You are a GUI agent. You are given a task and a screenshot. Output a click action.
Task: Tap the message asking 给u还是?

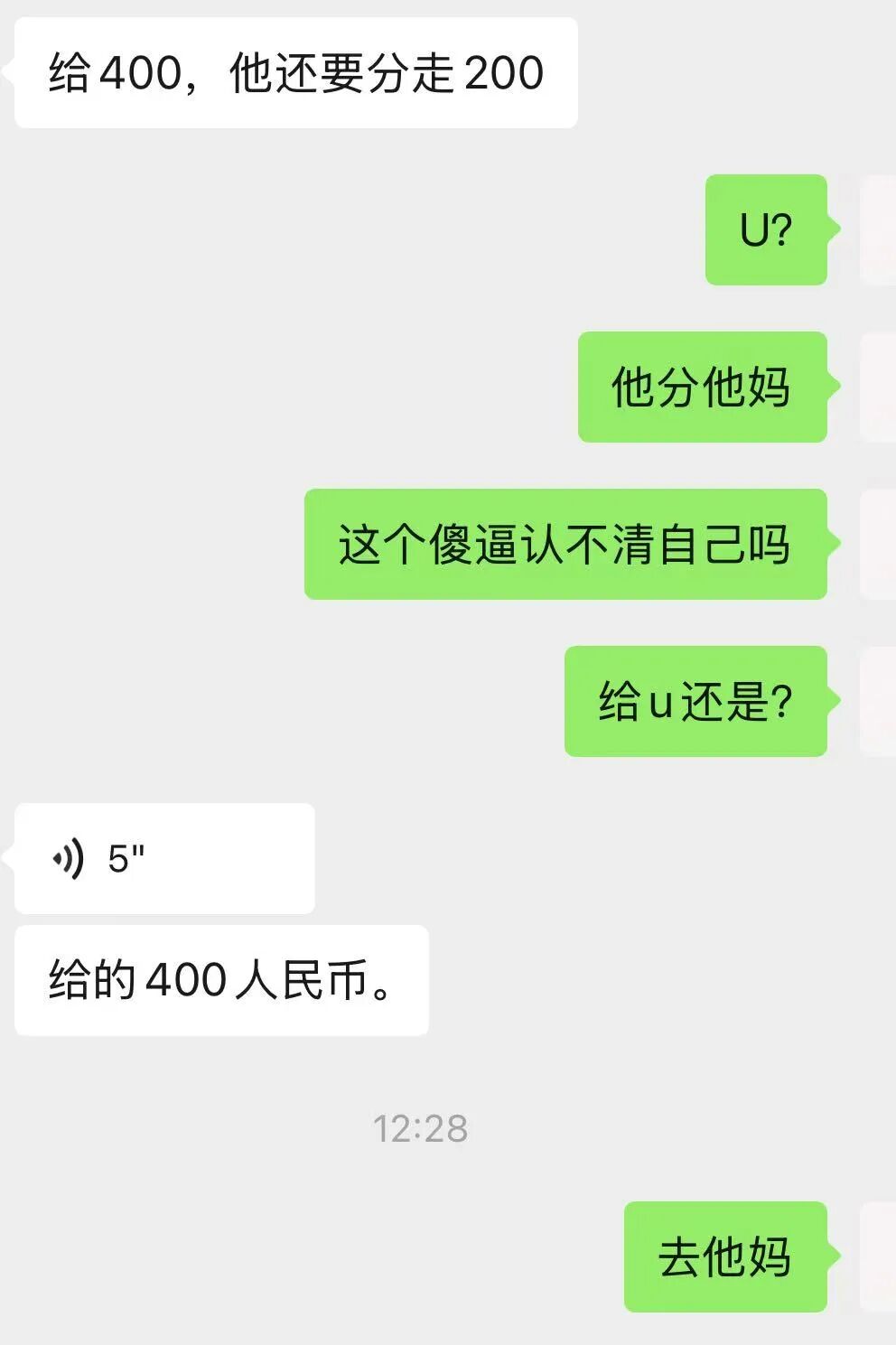pyautogui.click(x=695, y=701)
